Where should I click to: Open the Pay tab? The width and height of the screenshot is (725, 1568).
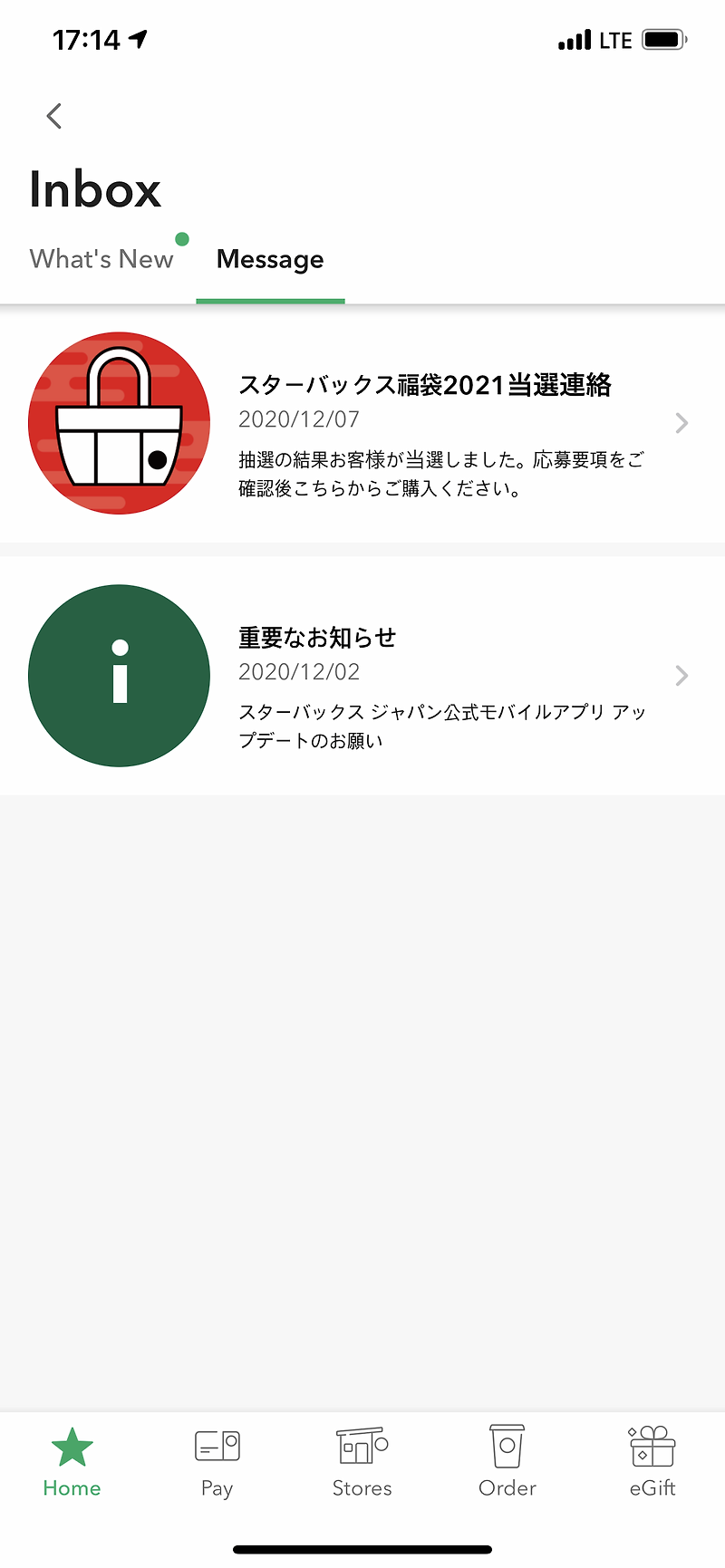(x=217, y=1462)
